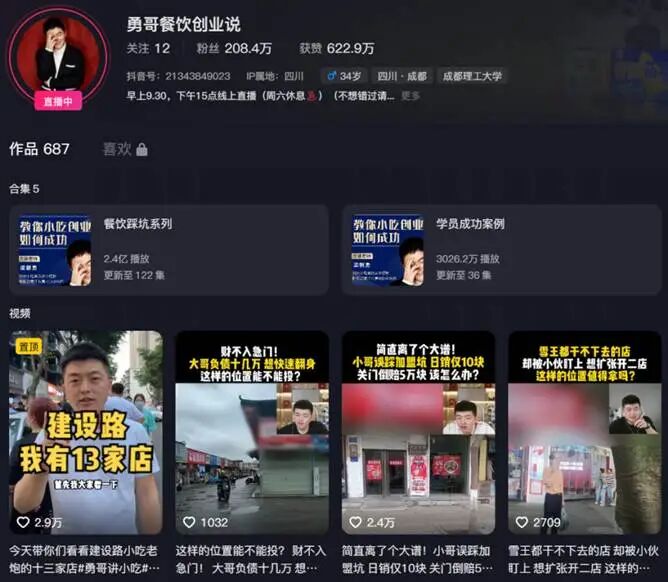Play the 简直离了个大谱 video

418,432
